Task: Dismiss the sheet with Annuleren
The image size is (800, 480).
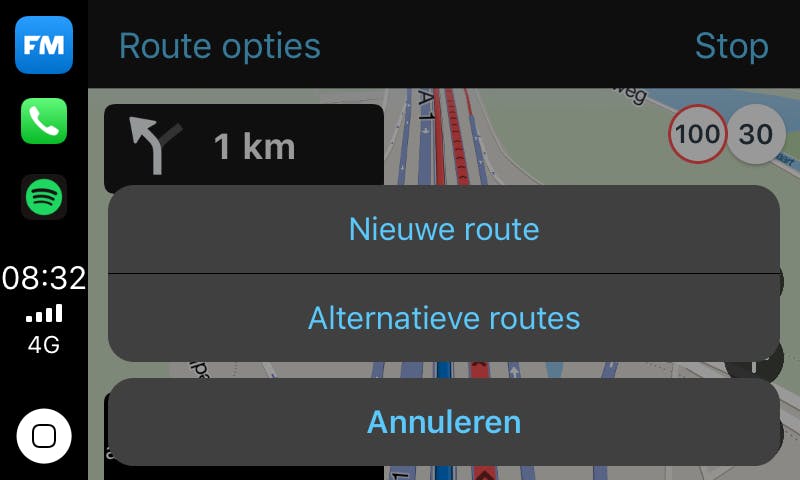Action: click(x=443, y=422)
